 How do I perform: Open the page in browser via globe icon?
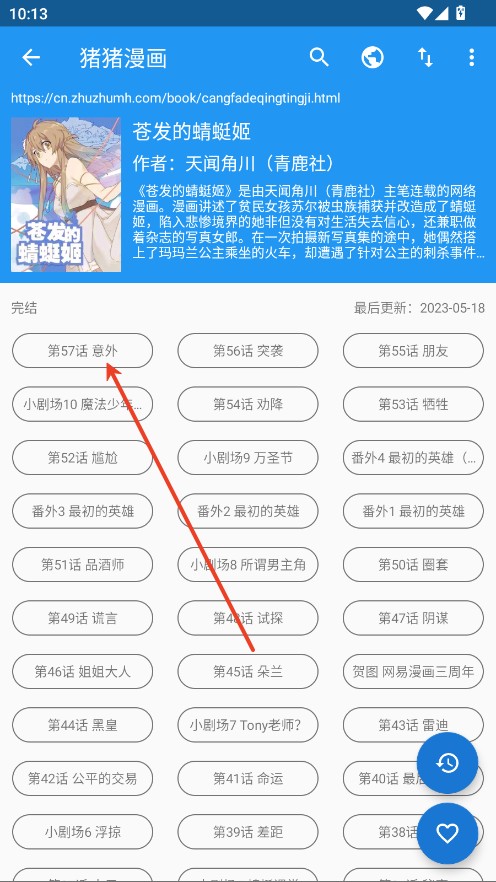(x=372, y=57)
